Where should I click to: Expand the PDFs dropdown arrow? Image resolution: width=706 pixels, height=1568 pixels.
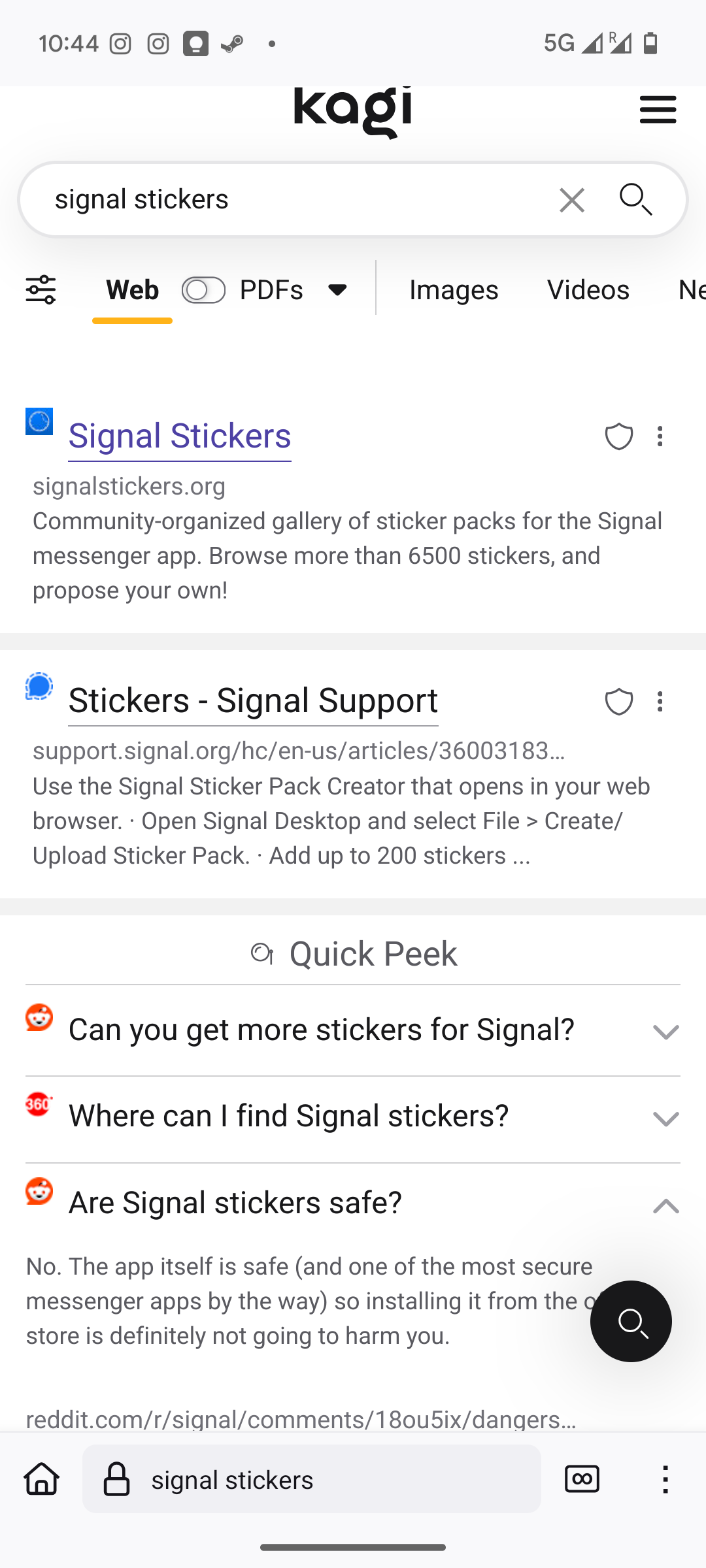(337, 290)
